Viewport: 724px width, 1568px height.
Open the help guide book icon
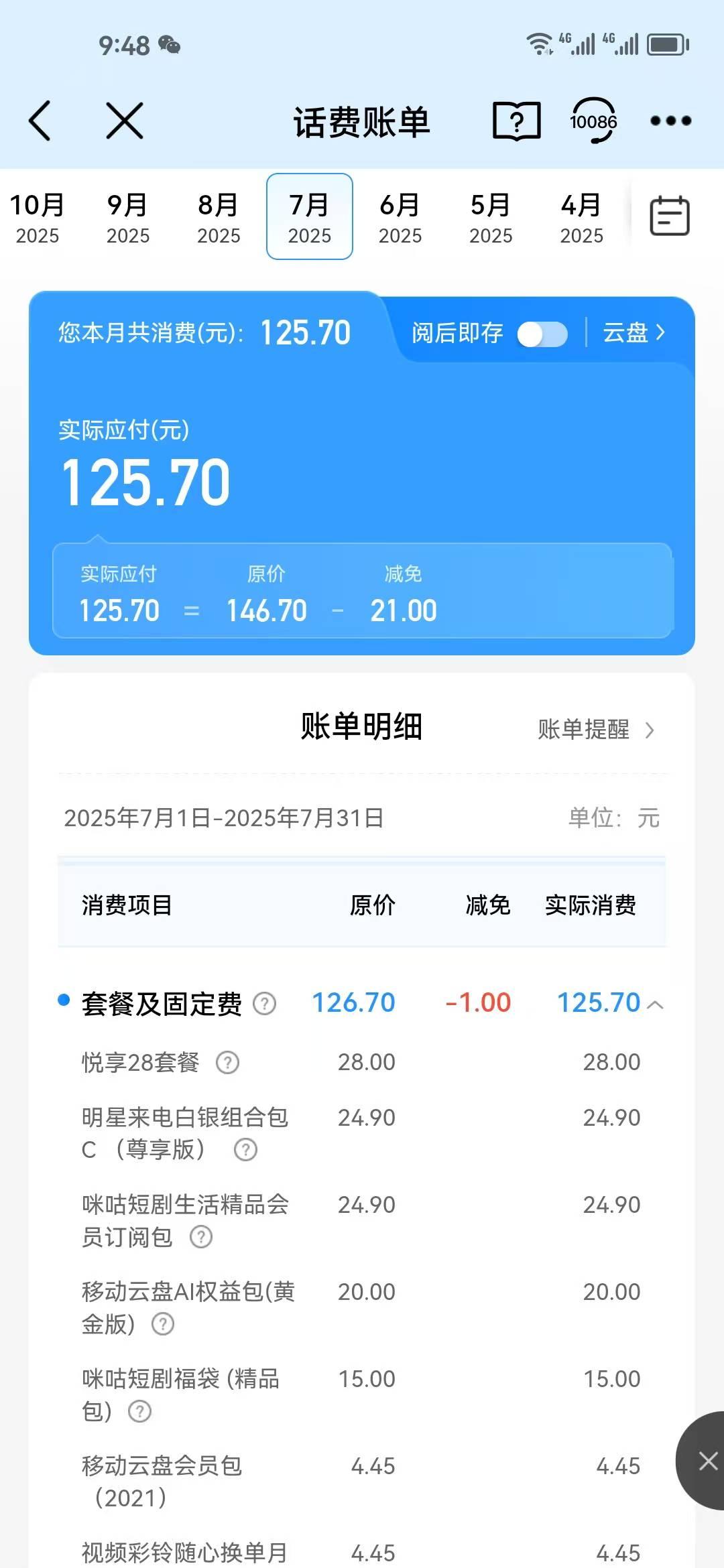(516, 121)
